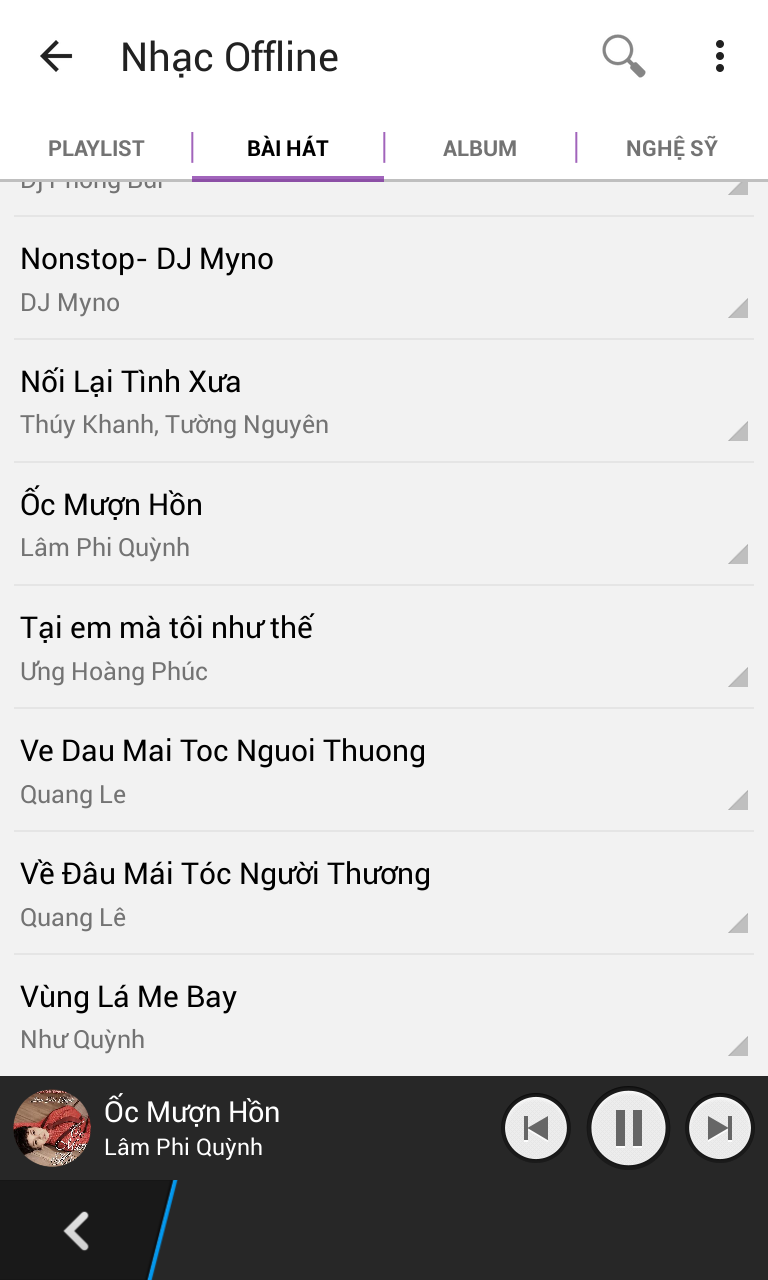Go back using the app bar arrow

pyautogui.click(x=56, y=57)
